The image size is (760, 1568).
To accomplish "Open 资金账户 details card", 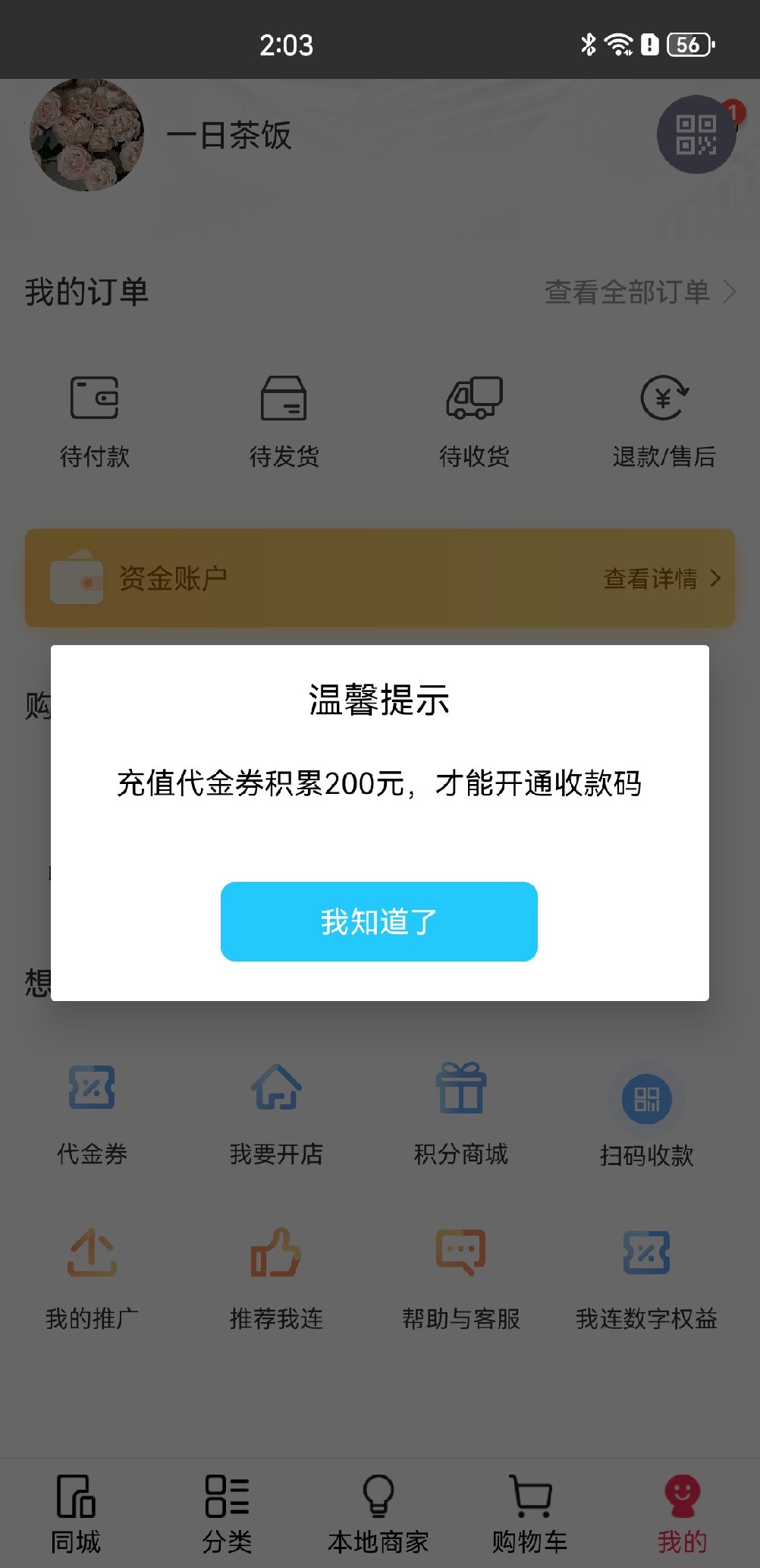I will (x=380, y=578).
